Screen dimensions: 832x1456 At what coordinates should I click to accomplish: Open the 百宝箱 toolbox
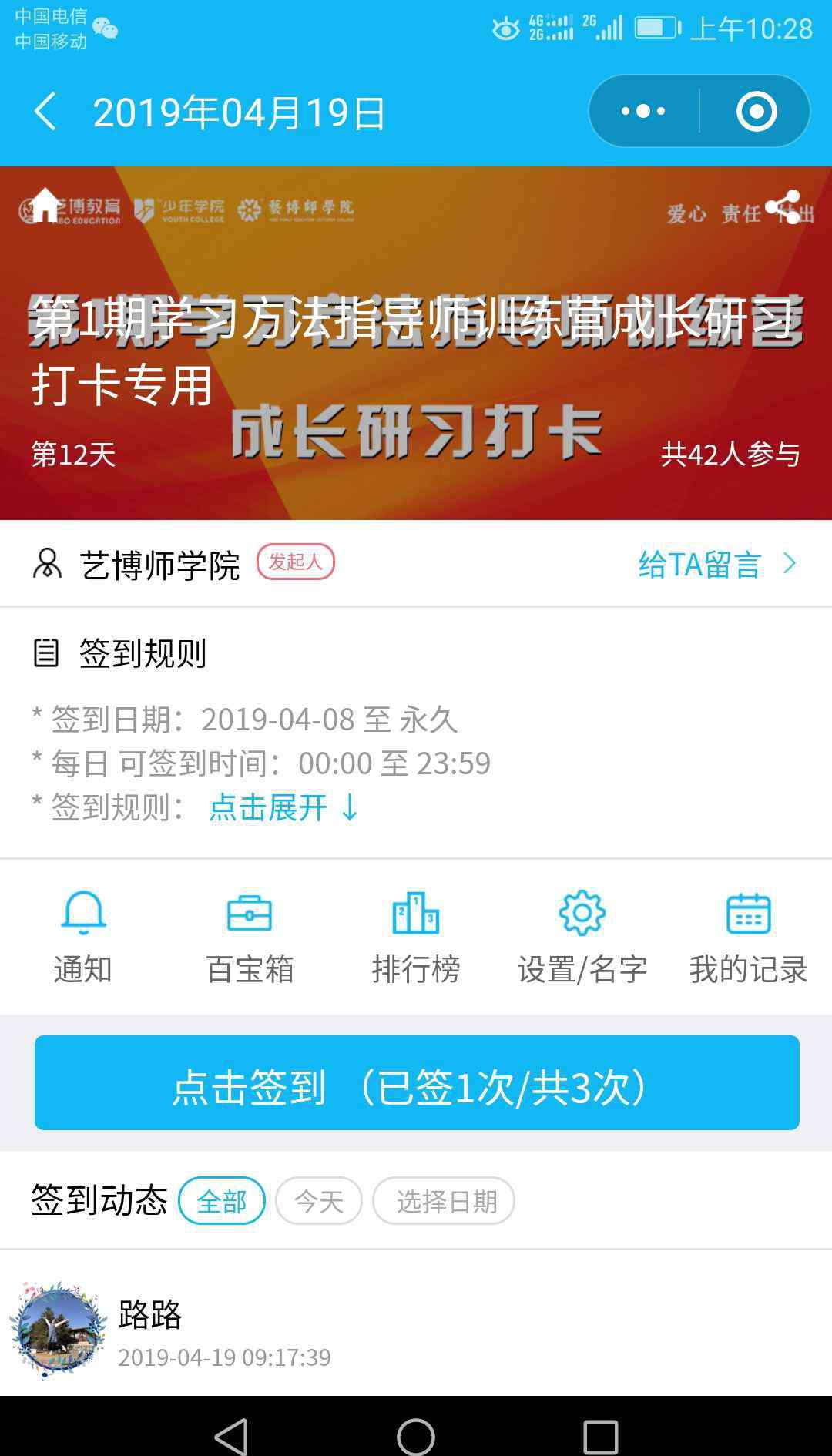coord(250,936)
